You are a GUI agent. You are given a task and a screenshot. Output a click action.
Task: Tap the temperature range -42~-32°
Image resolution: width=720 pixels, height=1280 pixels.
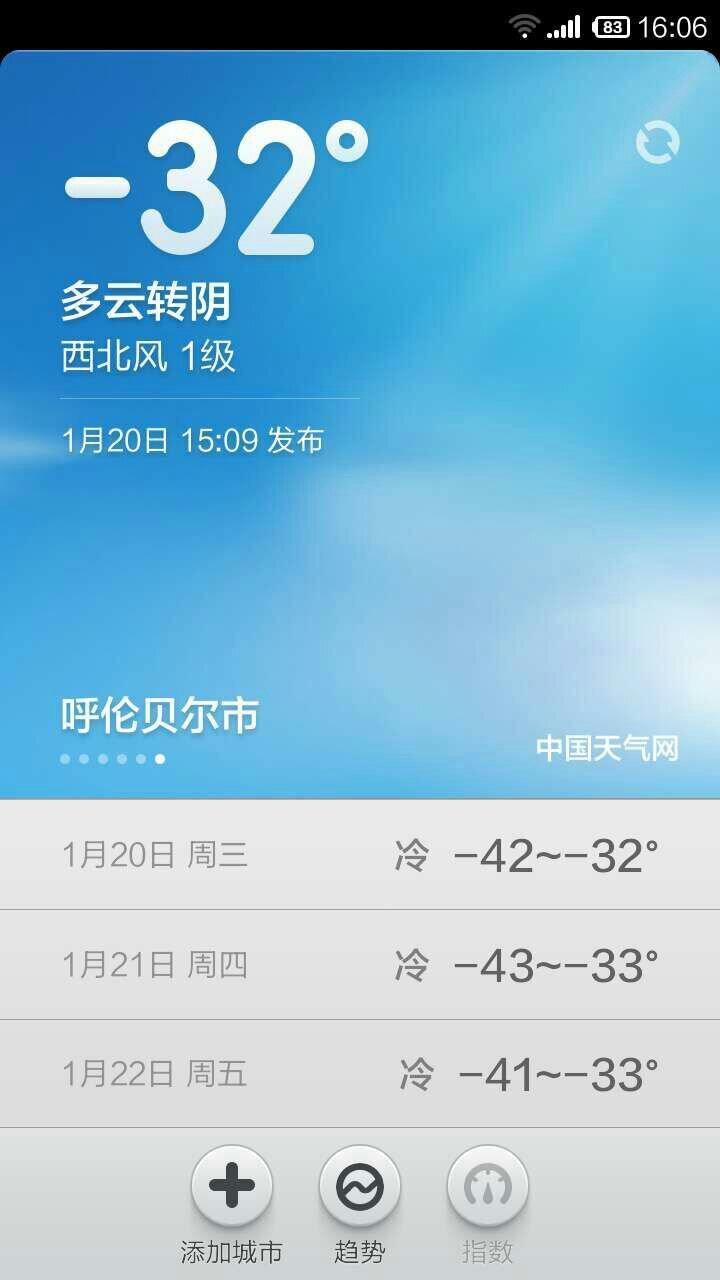pos(554,854)
